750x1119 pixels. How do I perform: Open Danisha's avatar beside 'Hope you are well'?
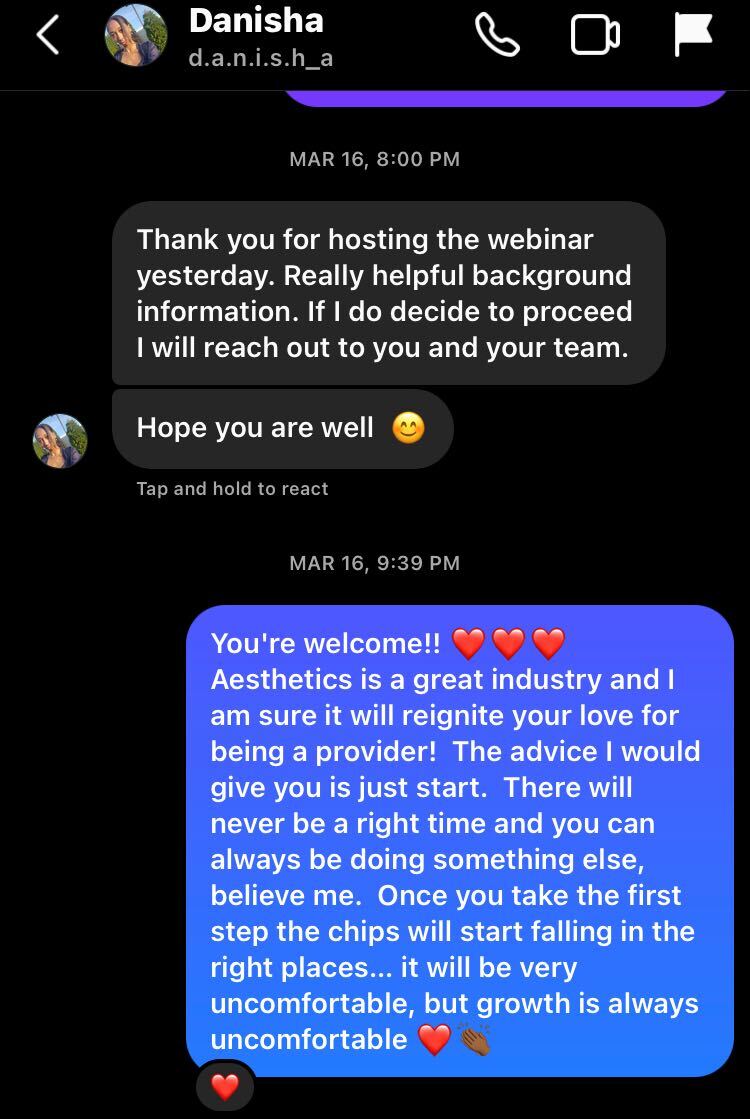(x=60, y=441)
